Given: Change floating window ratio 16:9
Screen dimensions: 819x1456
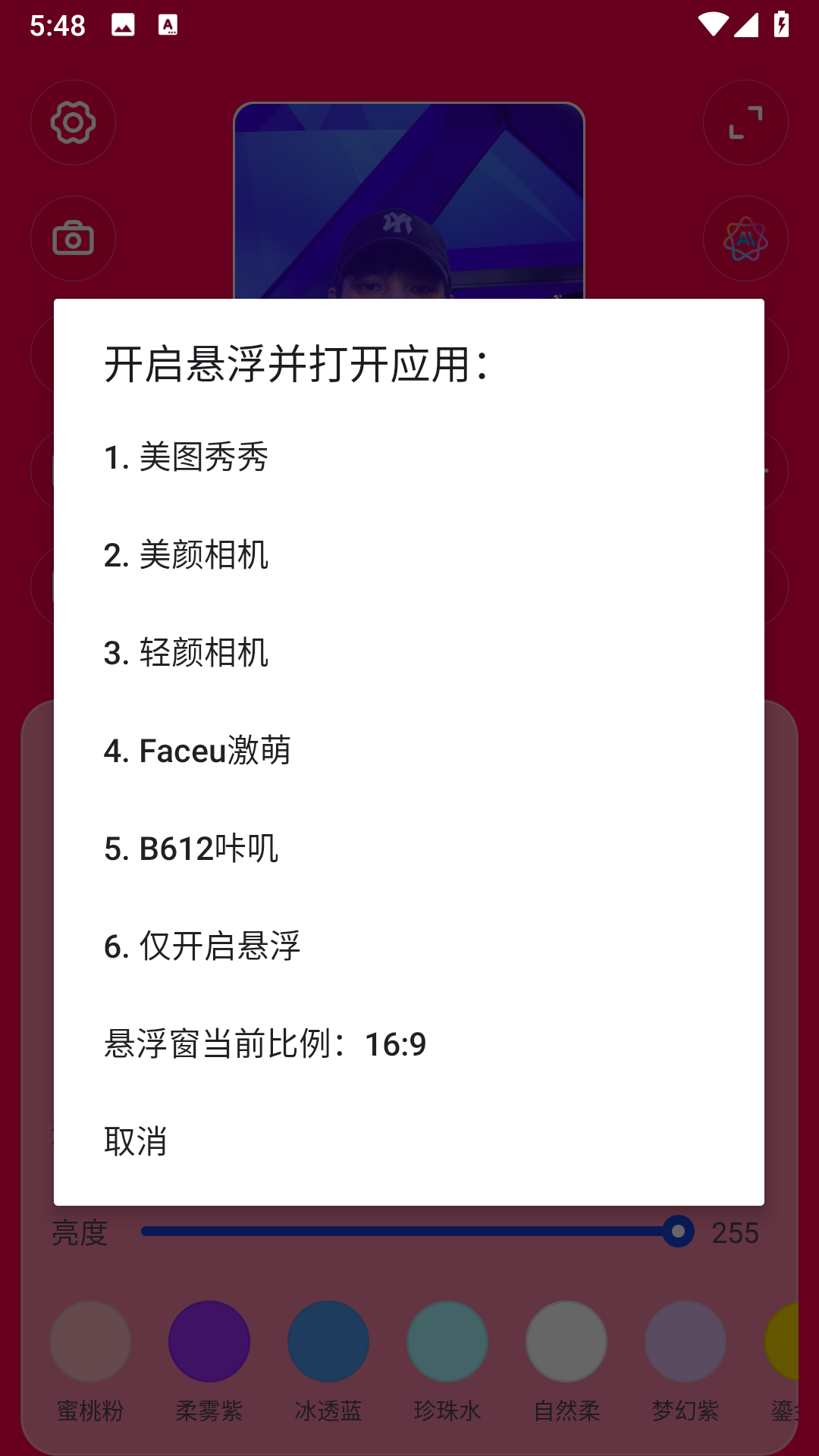Looking at the screenshot, I should 409,1044.
